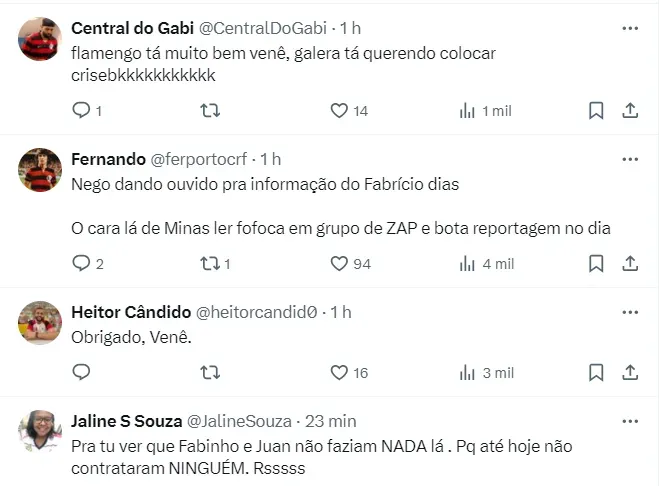Reply to Fernando's tweet
The height and width of the screenshot is (486, 659).
pos(82,264)
